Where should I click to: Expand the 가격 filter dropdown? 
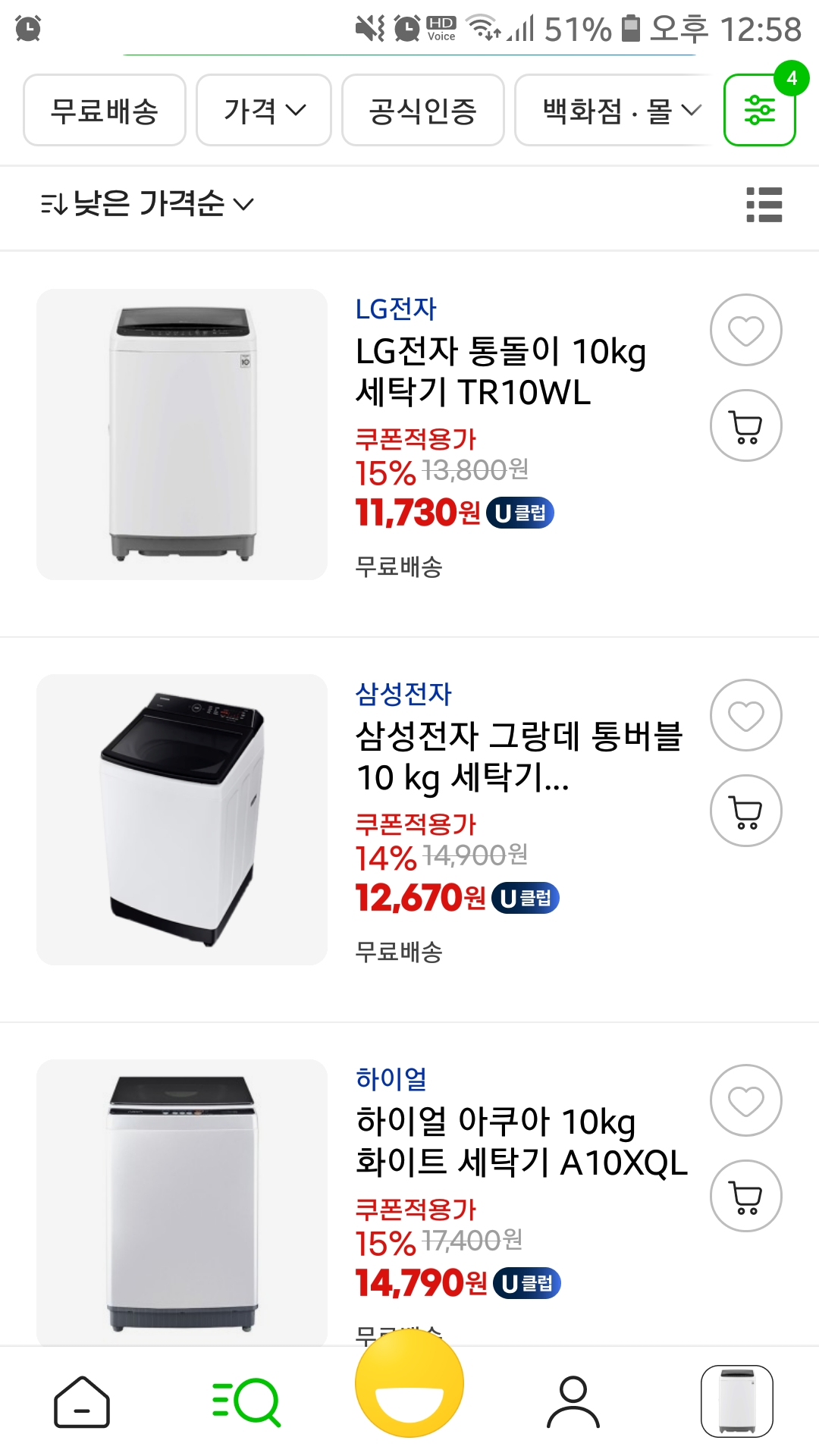tap(264, 111)
